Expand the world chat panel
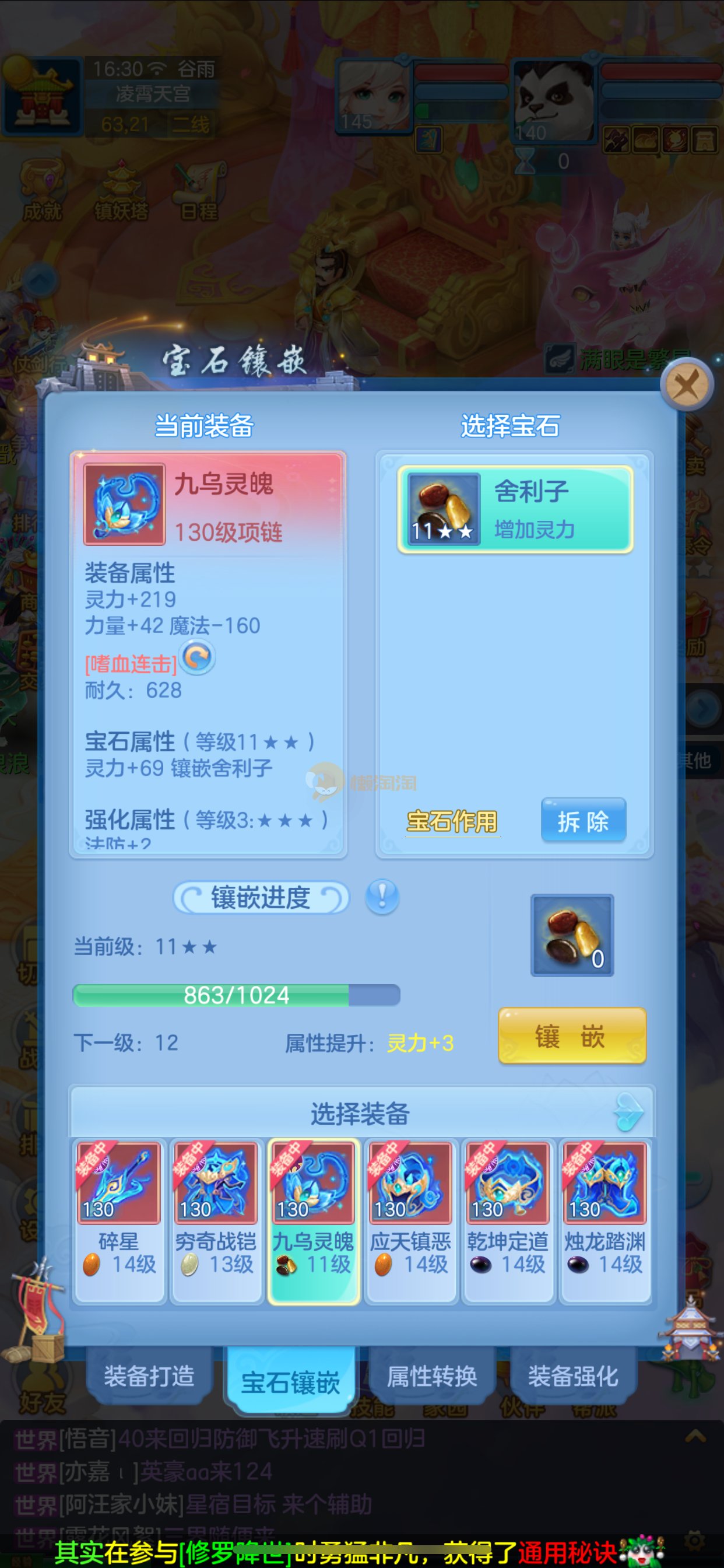 coord(695,1437)
